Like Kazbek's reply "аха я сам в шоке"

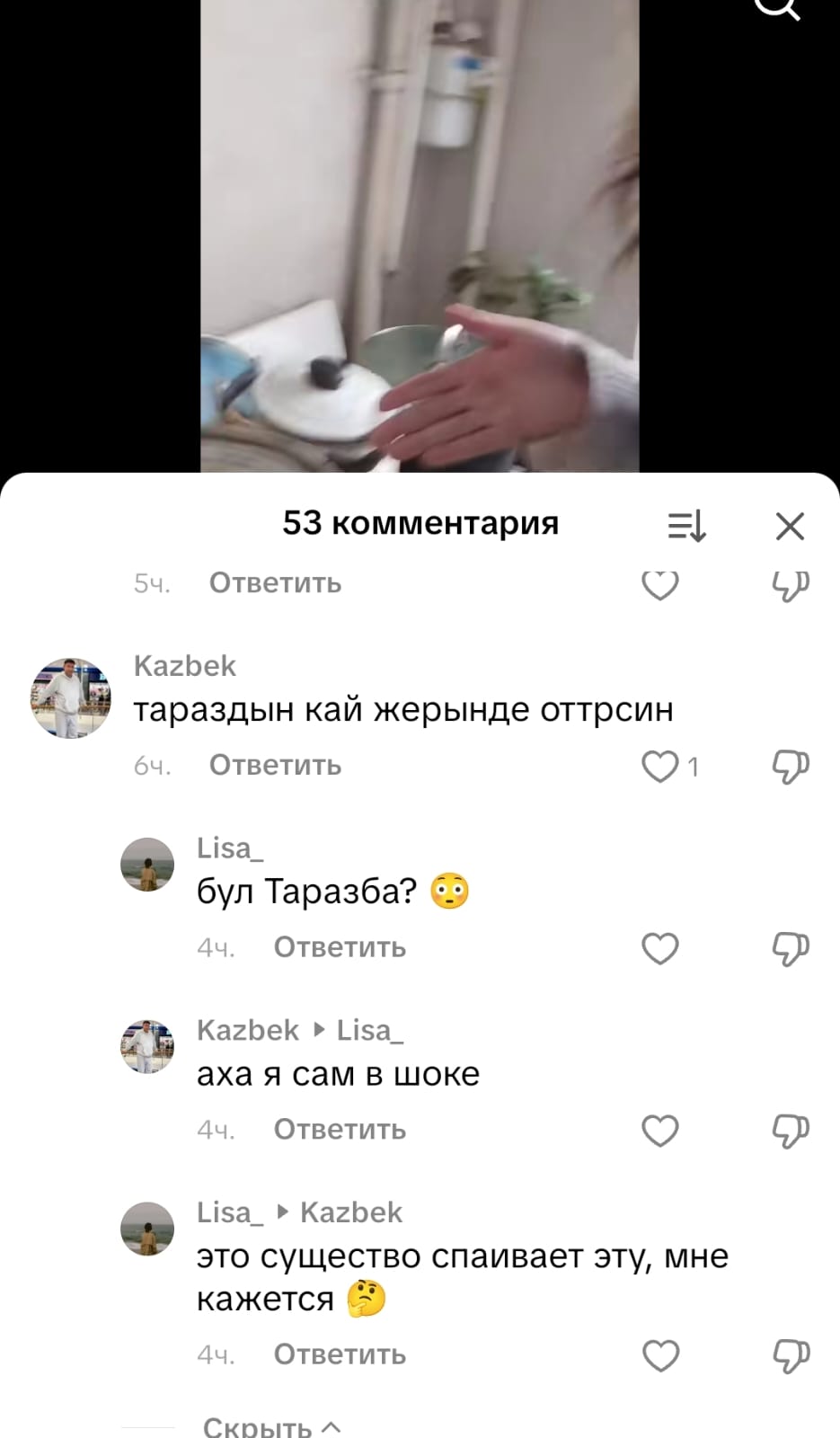[x=660, y=1130]
